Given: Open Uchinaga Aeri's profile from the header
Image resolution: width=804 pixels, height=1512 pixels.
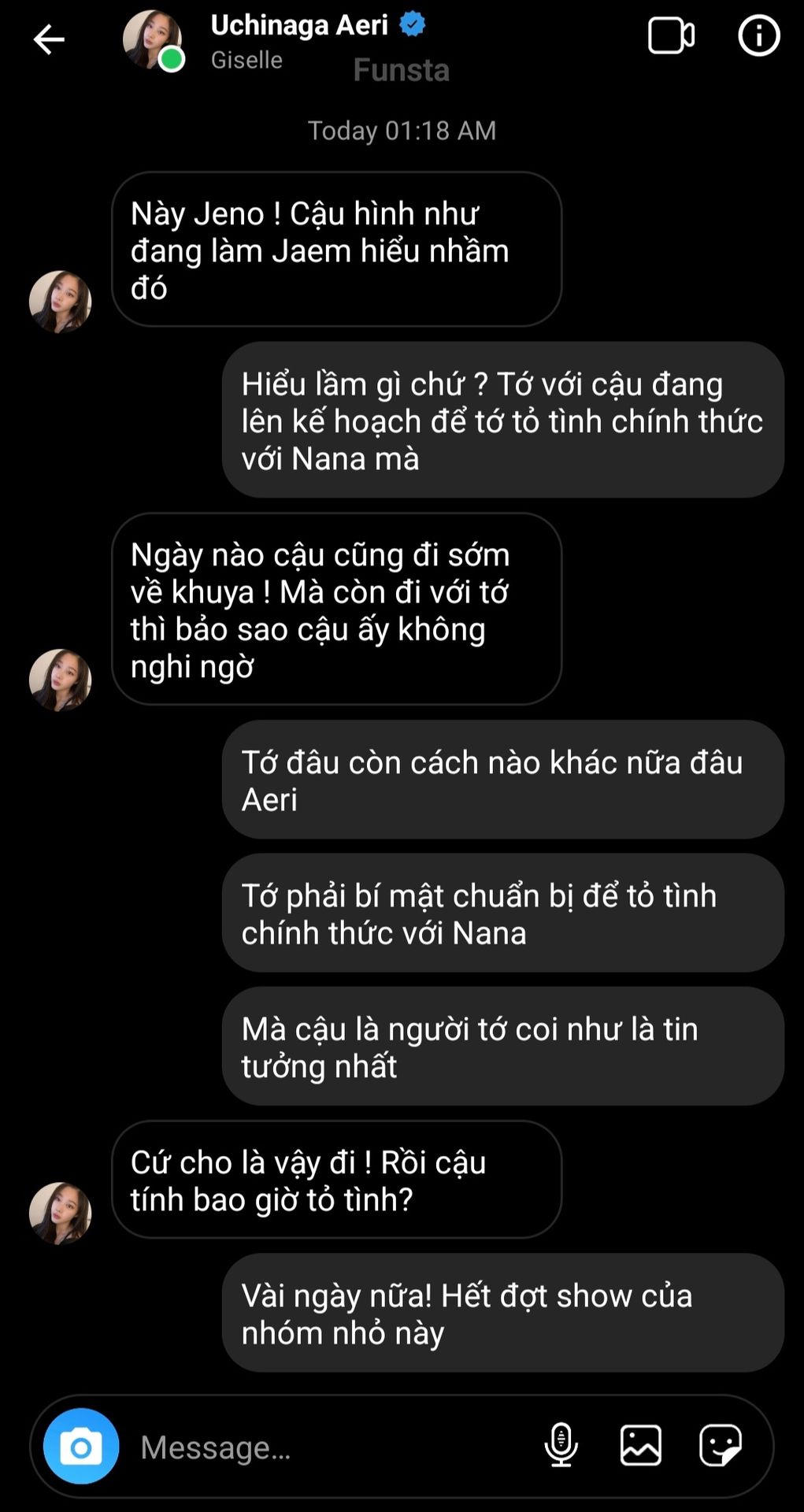Looking at the screenshot, I should click(299, 26).
